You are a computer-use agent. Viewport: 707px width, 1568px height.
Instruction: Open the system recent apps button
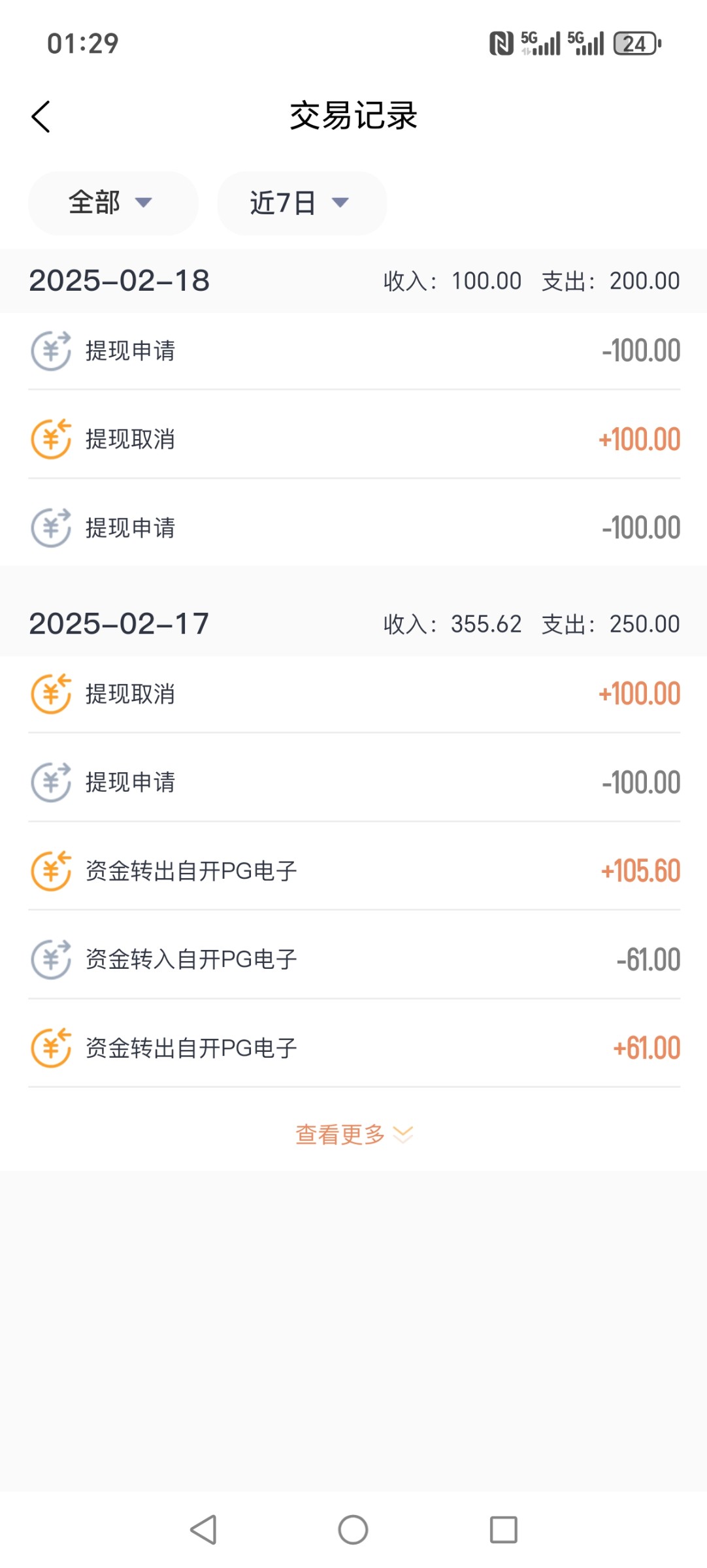[x=503, y=1529]
